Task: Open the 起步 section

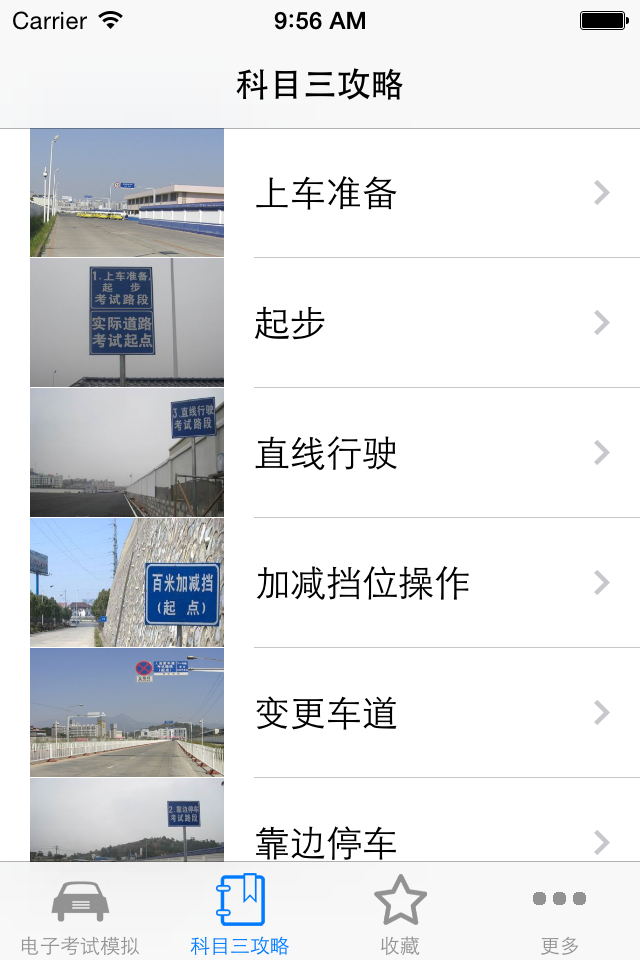Action: [x=320, y=323]
